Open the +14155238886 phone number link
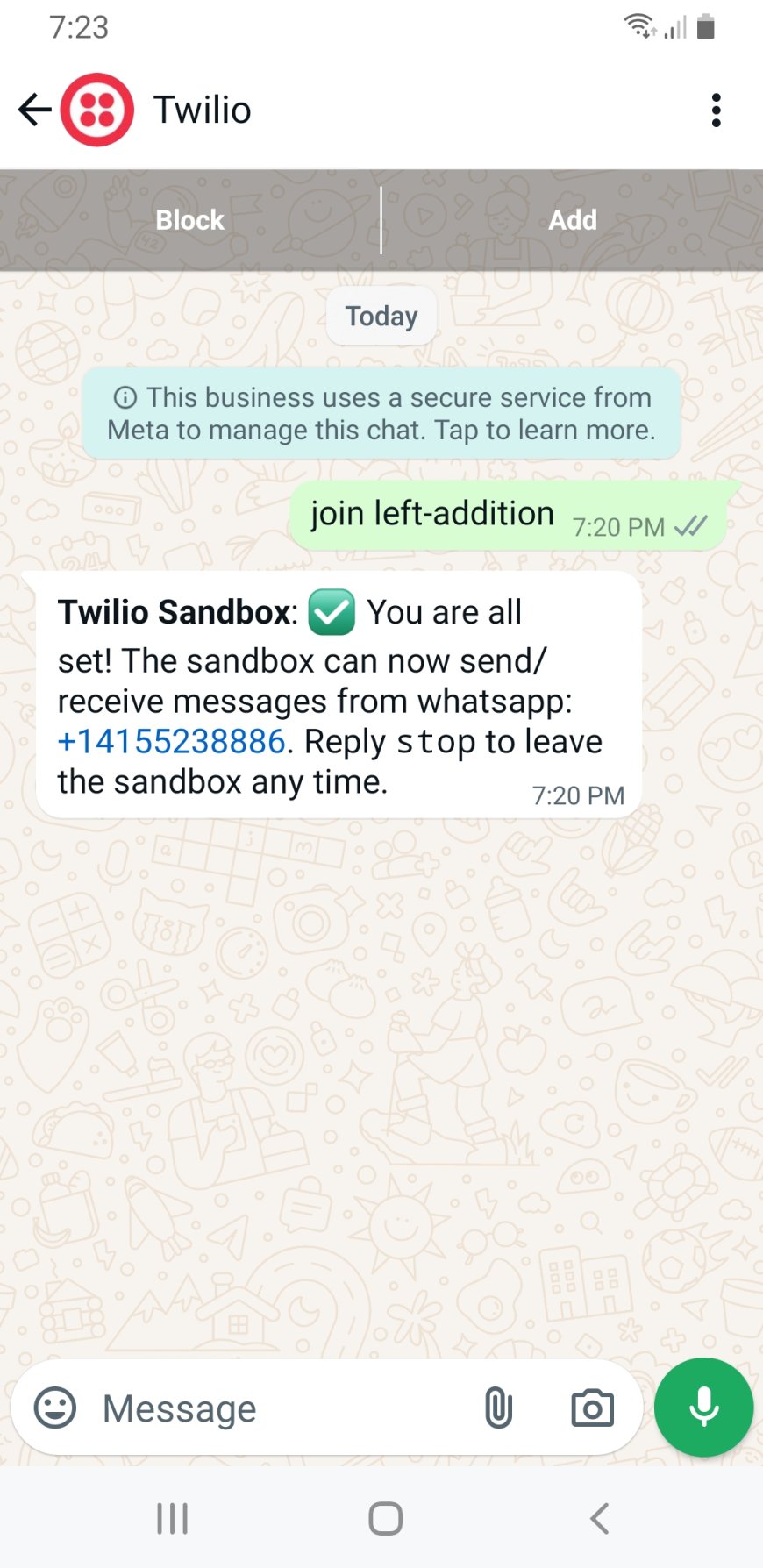This screenshot has width=763, height=1568. [172, 742]
